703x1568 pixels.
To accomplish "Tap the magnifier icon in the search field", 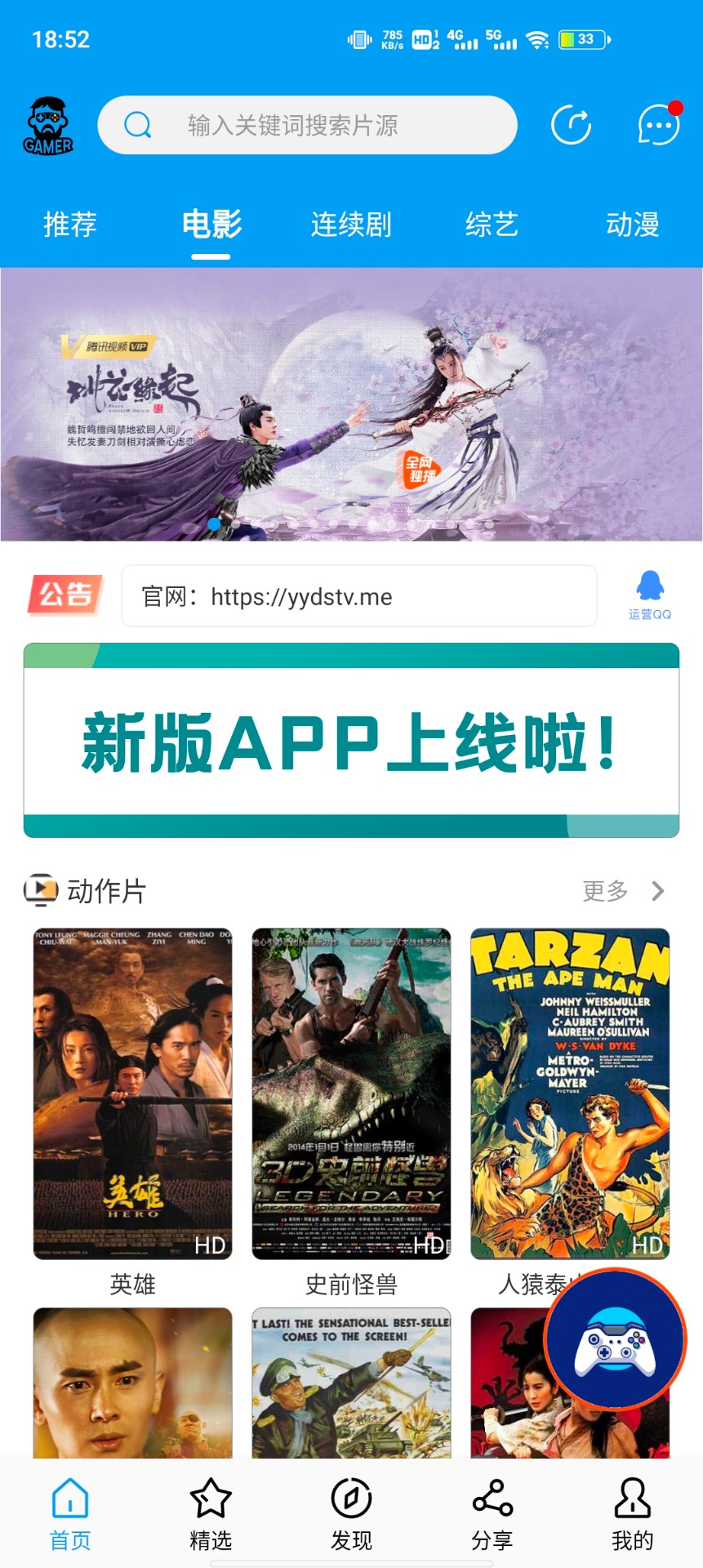I will (137, 125).
